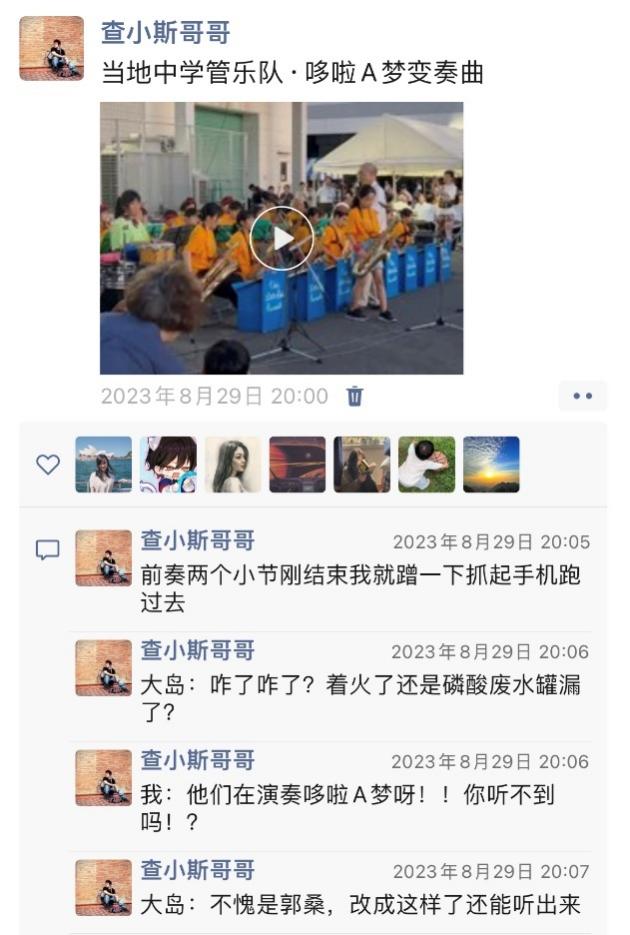Reply to the comment 不愧是郭桑
Screen dimensions: 630x935
[360, 906]
